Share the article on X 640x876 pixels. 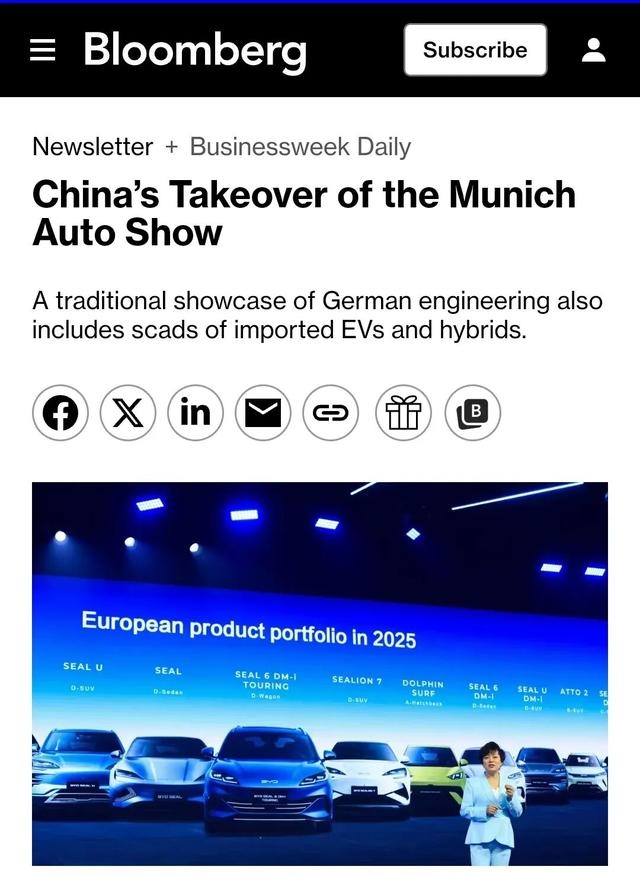(x=128, y=413)
